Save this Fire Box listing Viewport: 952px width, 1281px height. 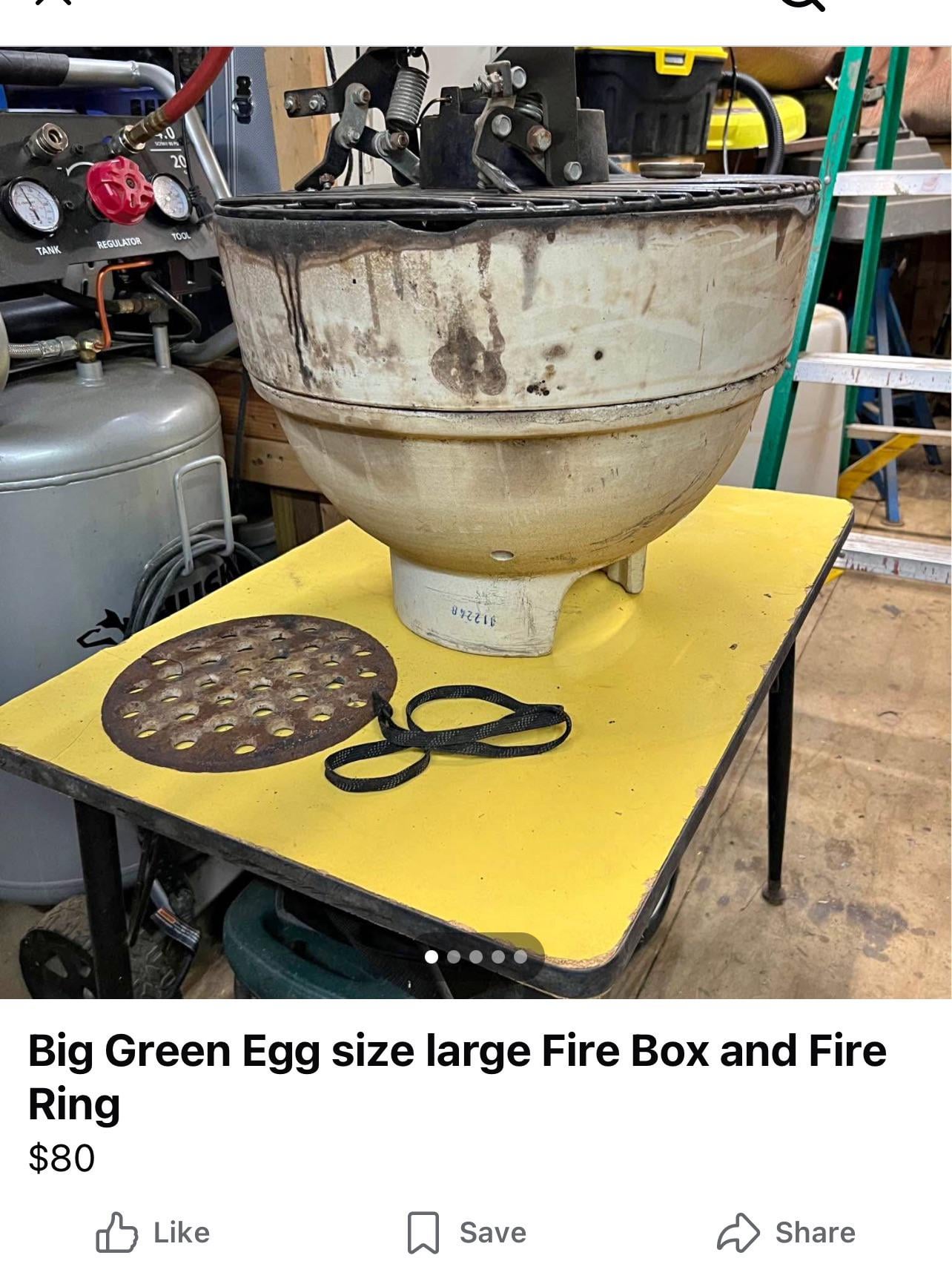tap(467, 1232)
